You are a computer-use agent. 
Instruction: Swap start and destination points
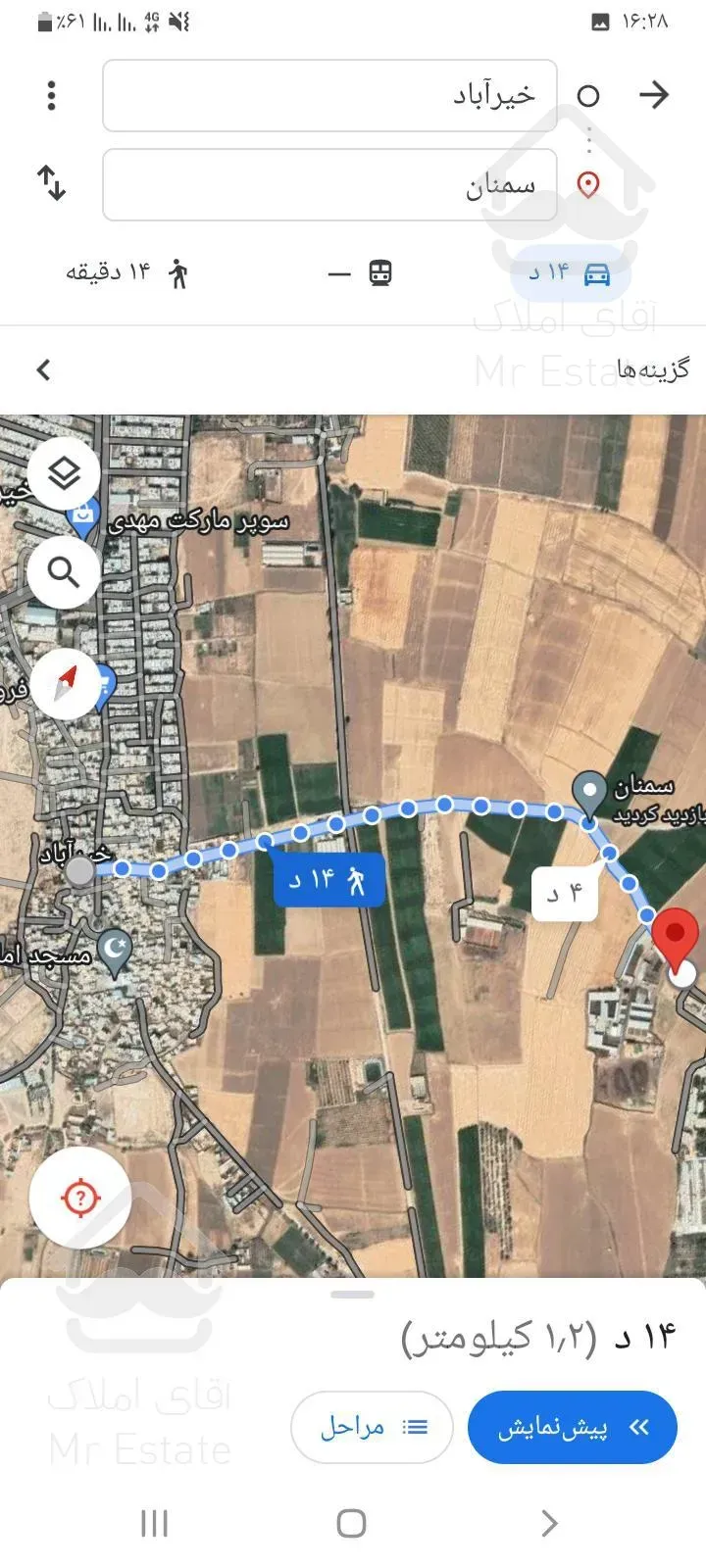click(x=52, y=184)
